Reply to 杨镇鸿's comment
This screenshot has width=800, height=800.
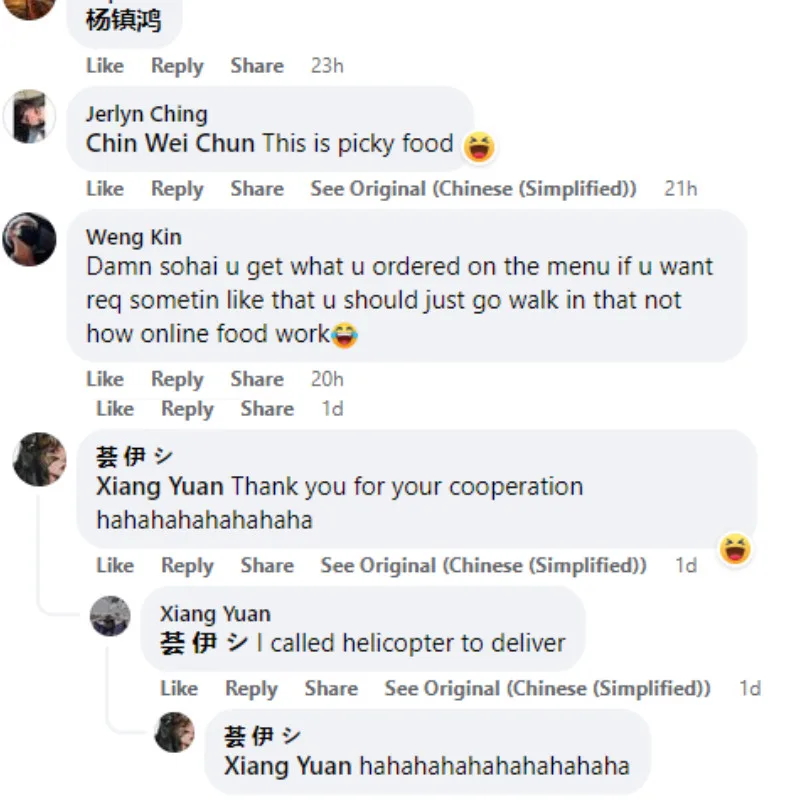pos(177,66)
